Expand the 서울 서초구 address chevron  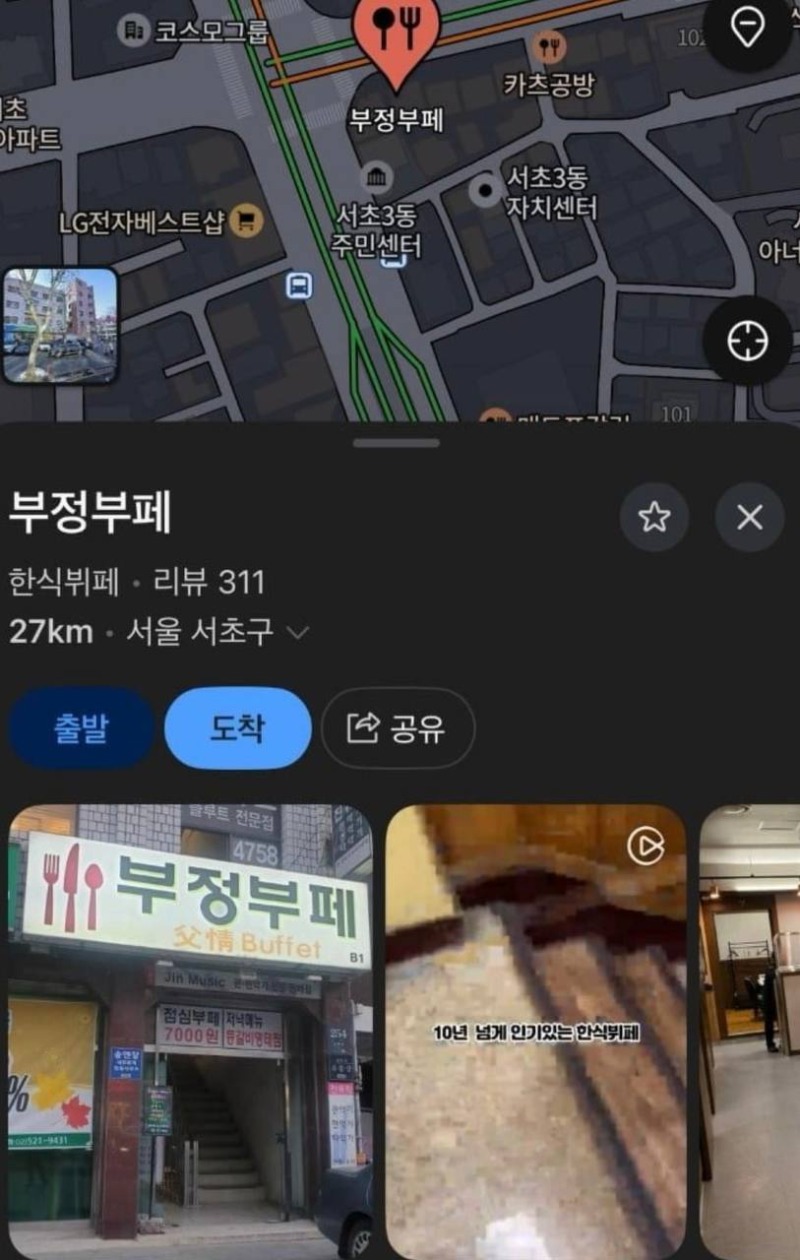pos(298,633)
